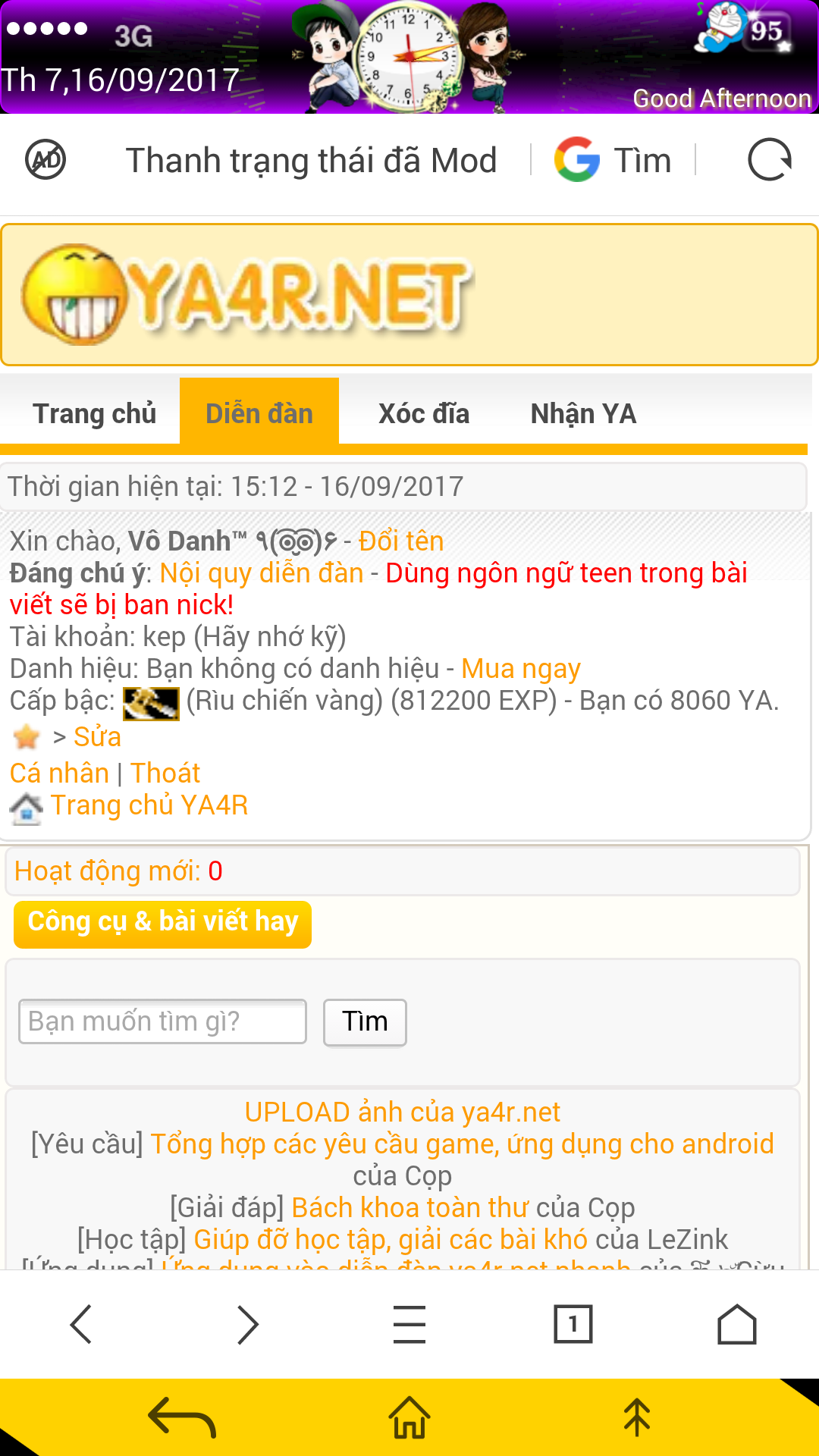Open UPLOAD ảnh của ya4r.net link
819x1456 pixels.
[402, 1112]
